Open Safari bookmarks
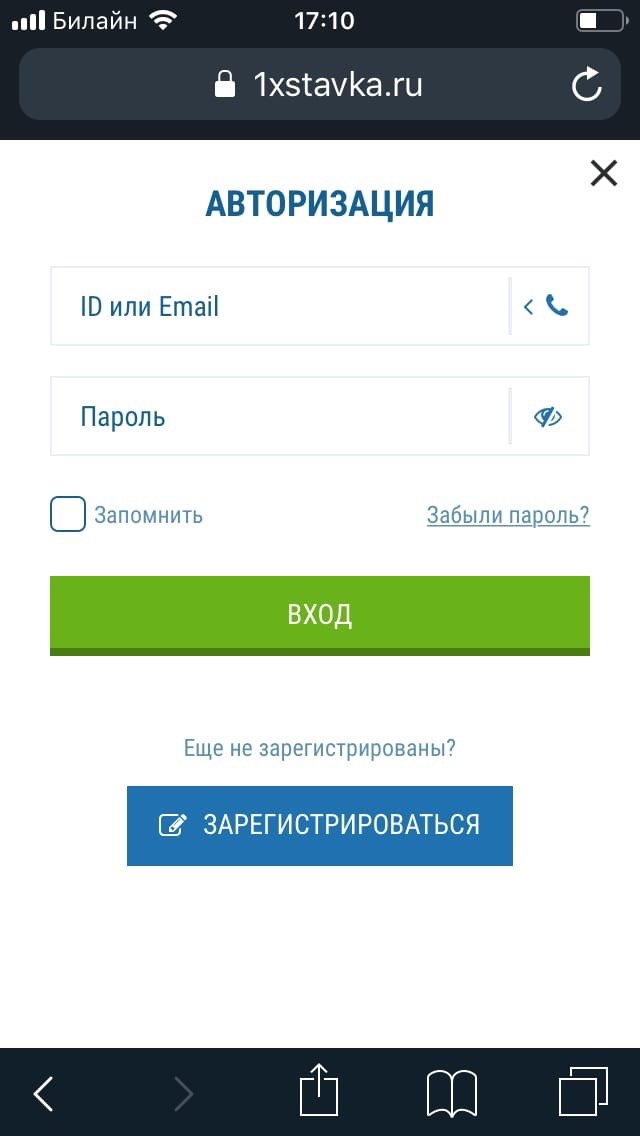 (x=451, y=1092)
